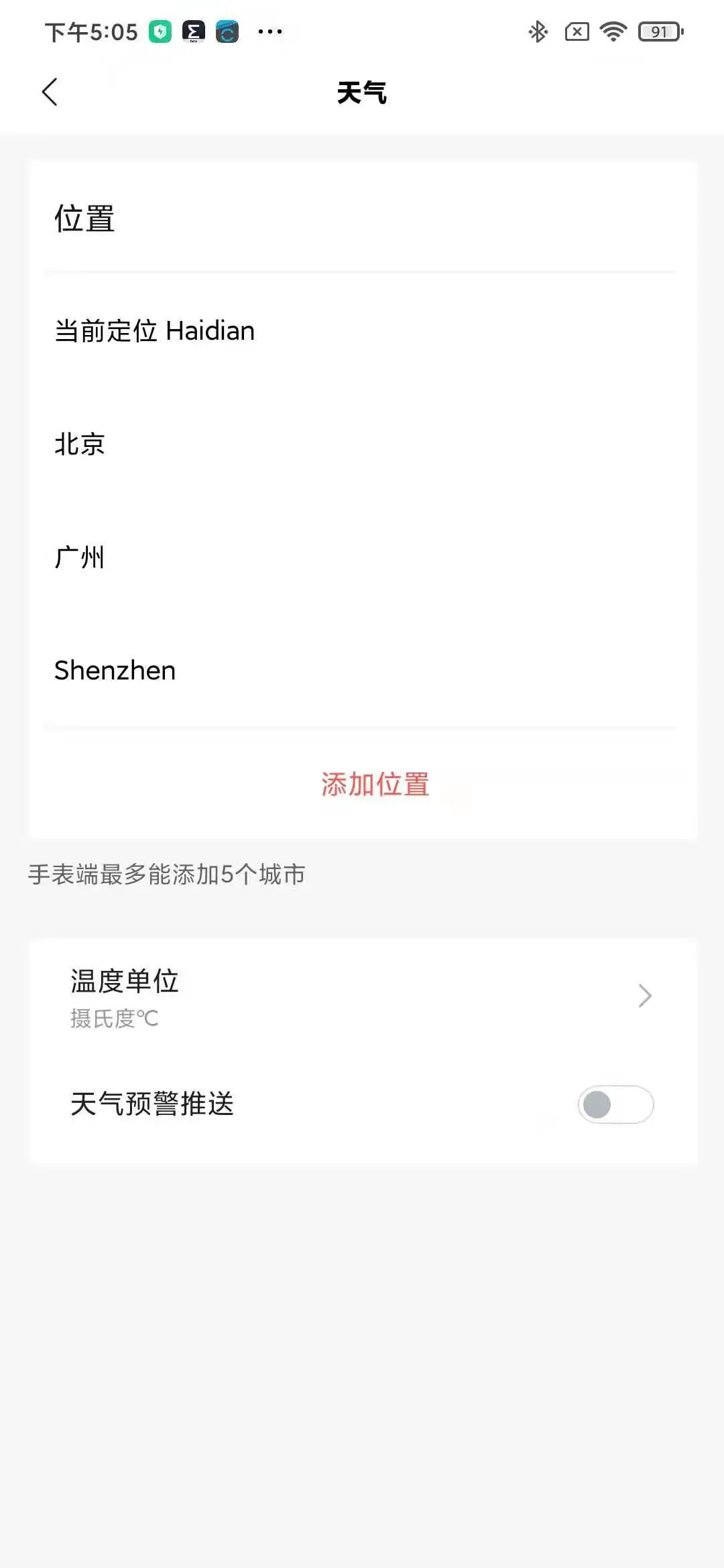
Task: Tap the 天气 page title
Action: click(x=362, y=94)
